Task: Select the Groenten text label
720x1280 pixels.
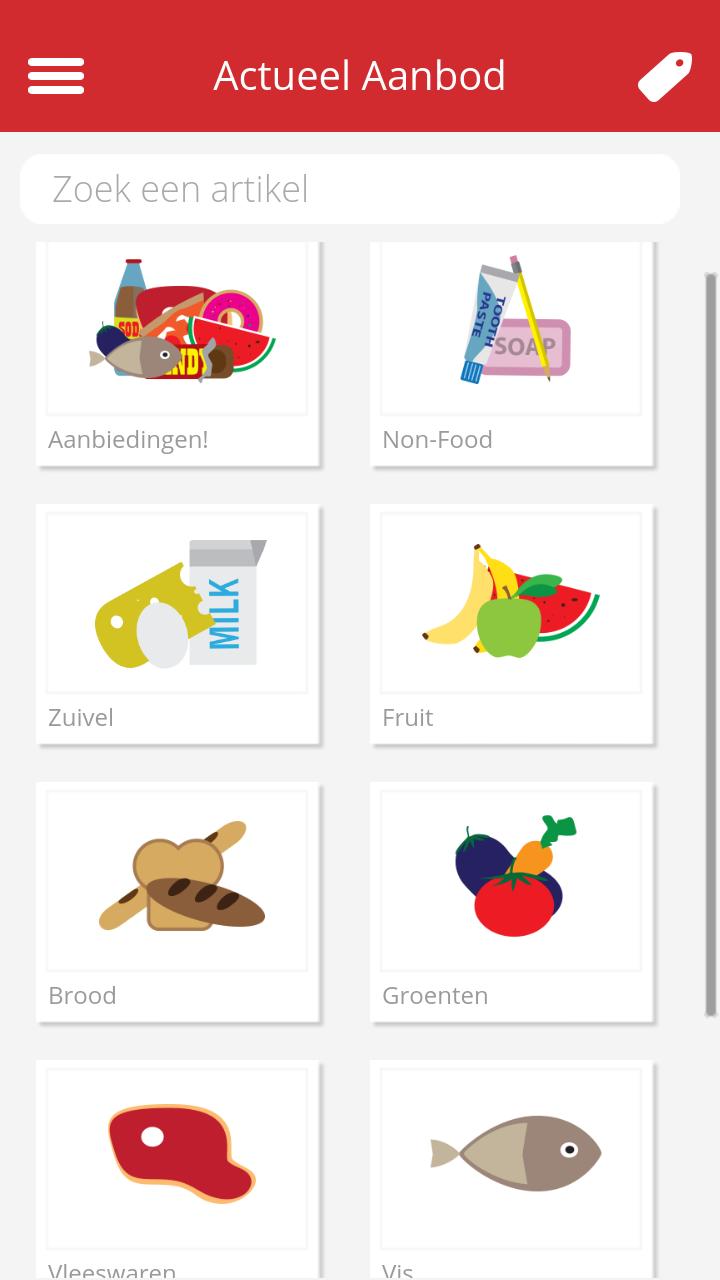Action: click(x=435, y=996)
